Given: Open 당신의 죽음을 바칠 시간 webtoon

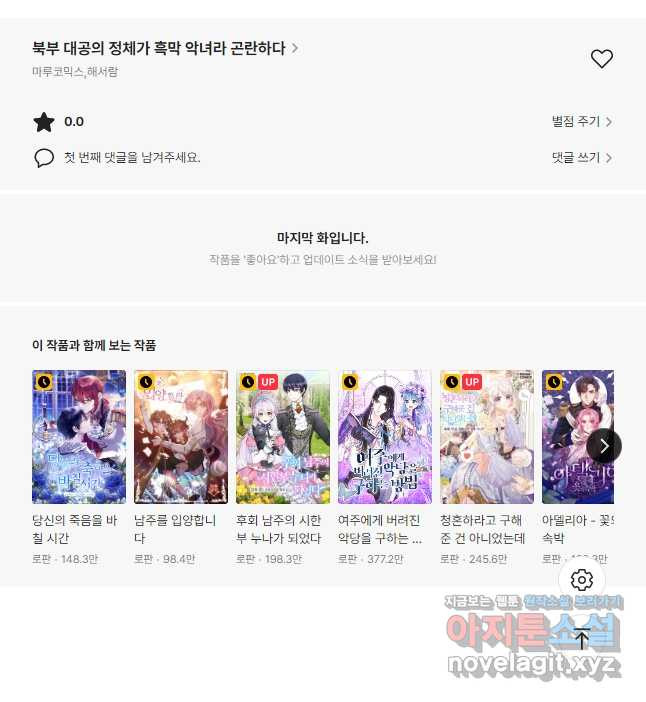Looking at the screenshot, I should click(79, 437).
